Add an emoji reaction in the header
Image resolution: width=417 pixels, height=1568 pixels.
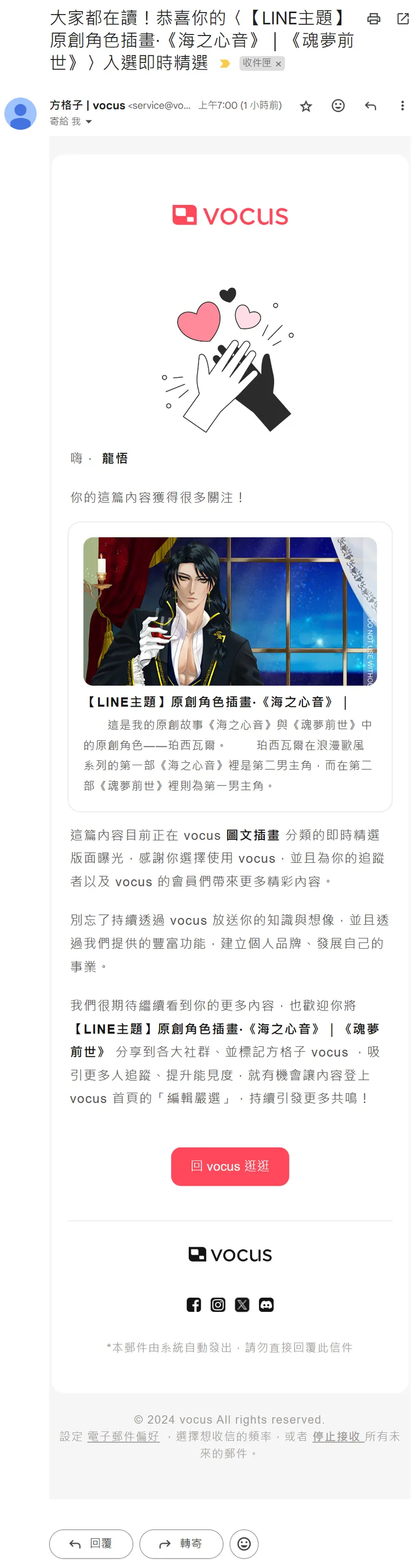tap(338, 106)
